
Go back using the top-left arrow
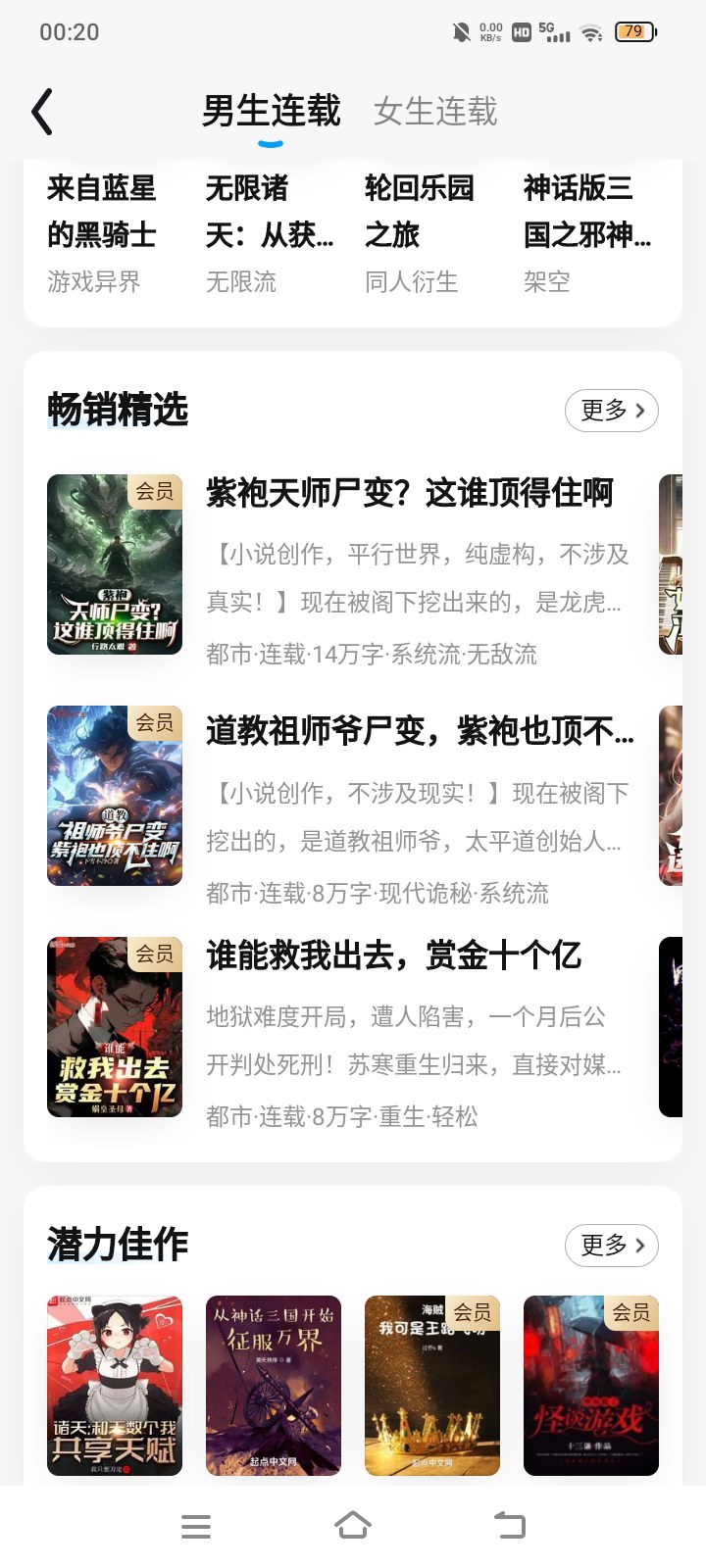pyautogui.click(x=42, y=112)
